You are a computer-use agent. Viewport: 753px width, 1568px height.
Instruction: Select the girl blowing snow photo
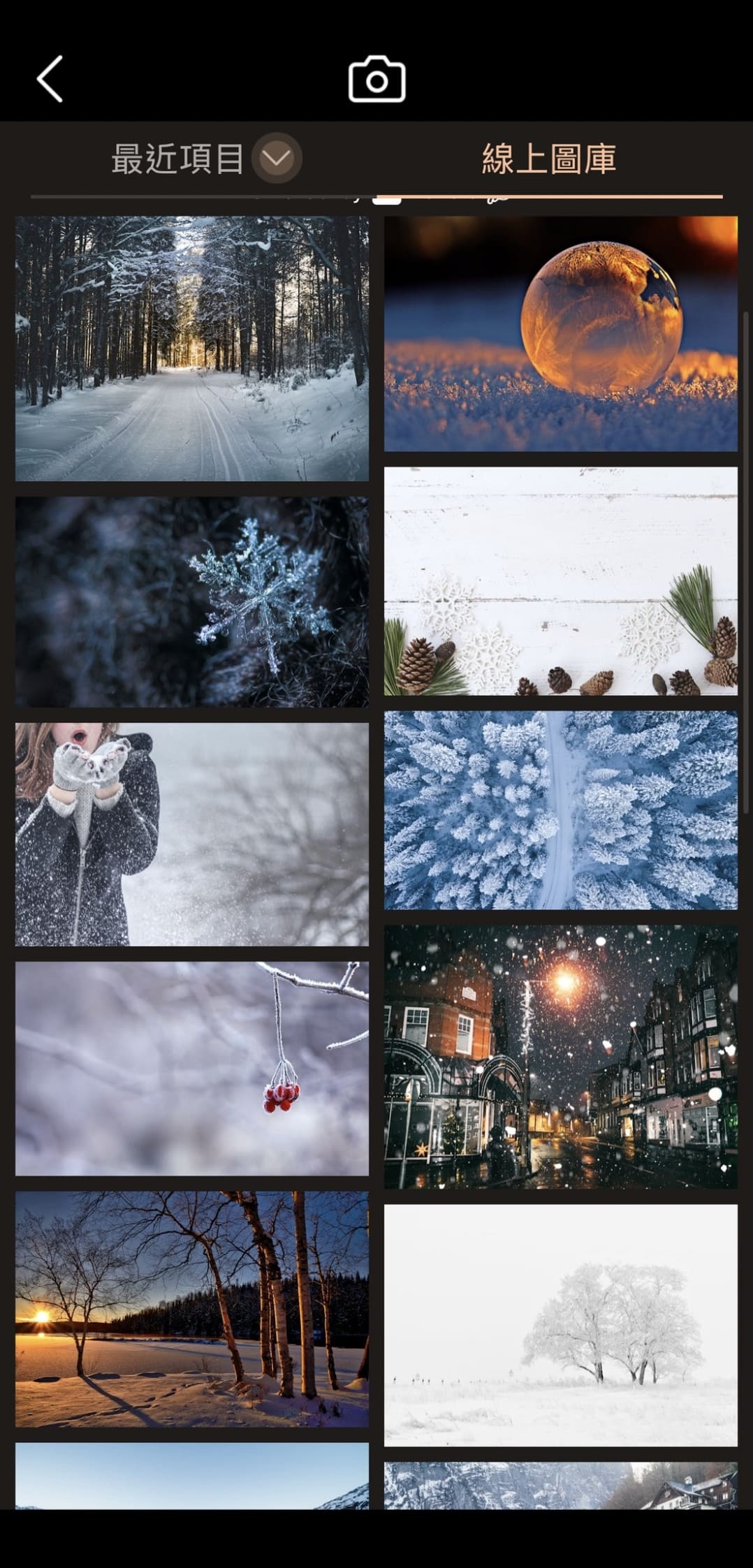point(192,834)
